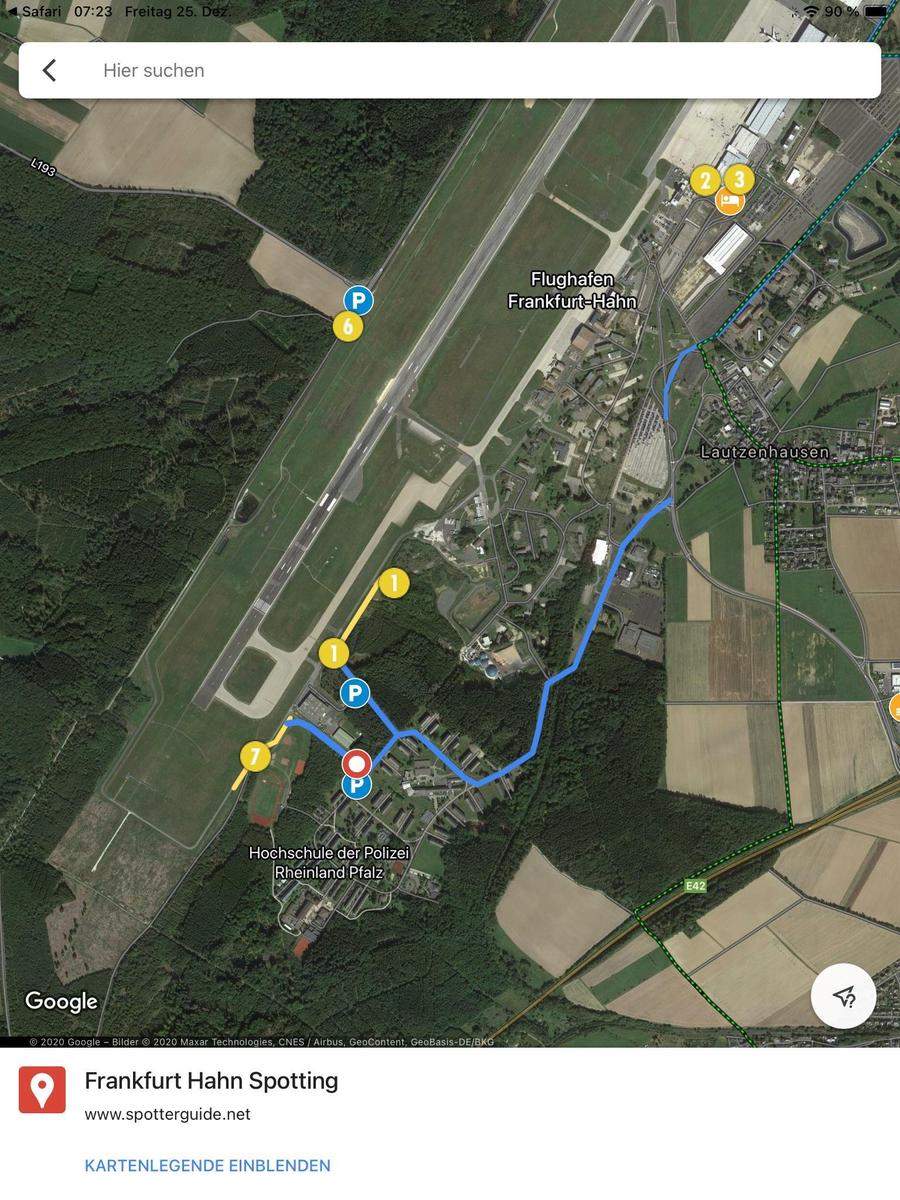Select spot marker number 7
Screen dimensions: 900x1200
(255, 757)
